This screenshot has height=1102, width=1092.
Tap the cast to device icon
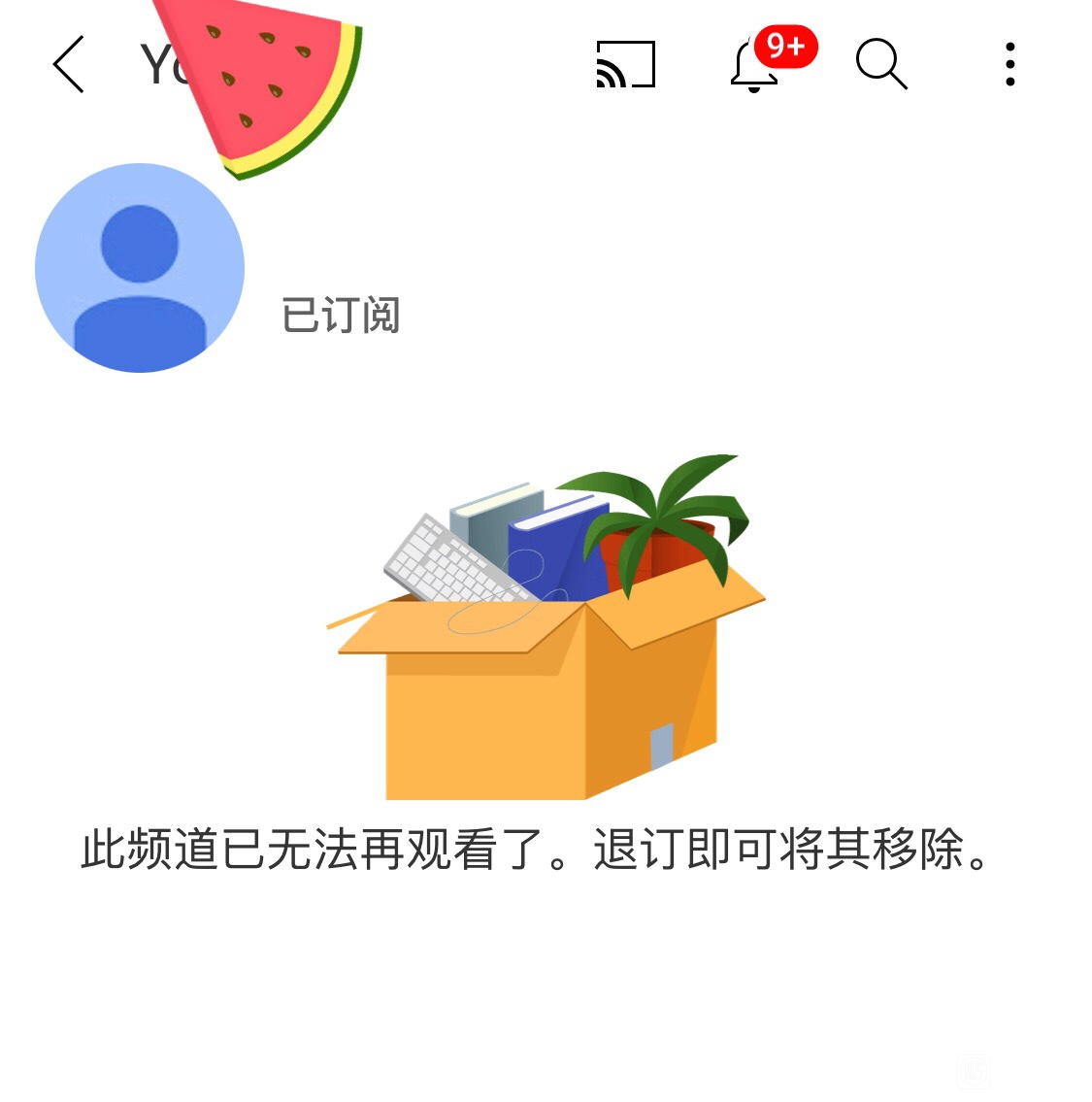coord(626,65)
